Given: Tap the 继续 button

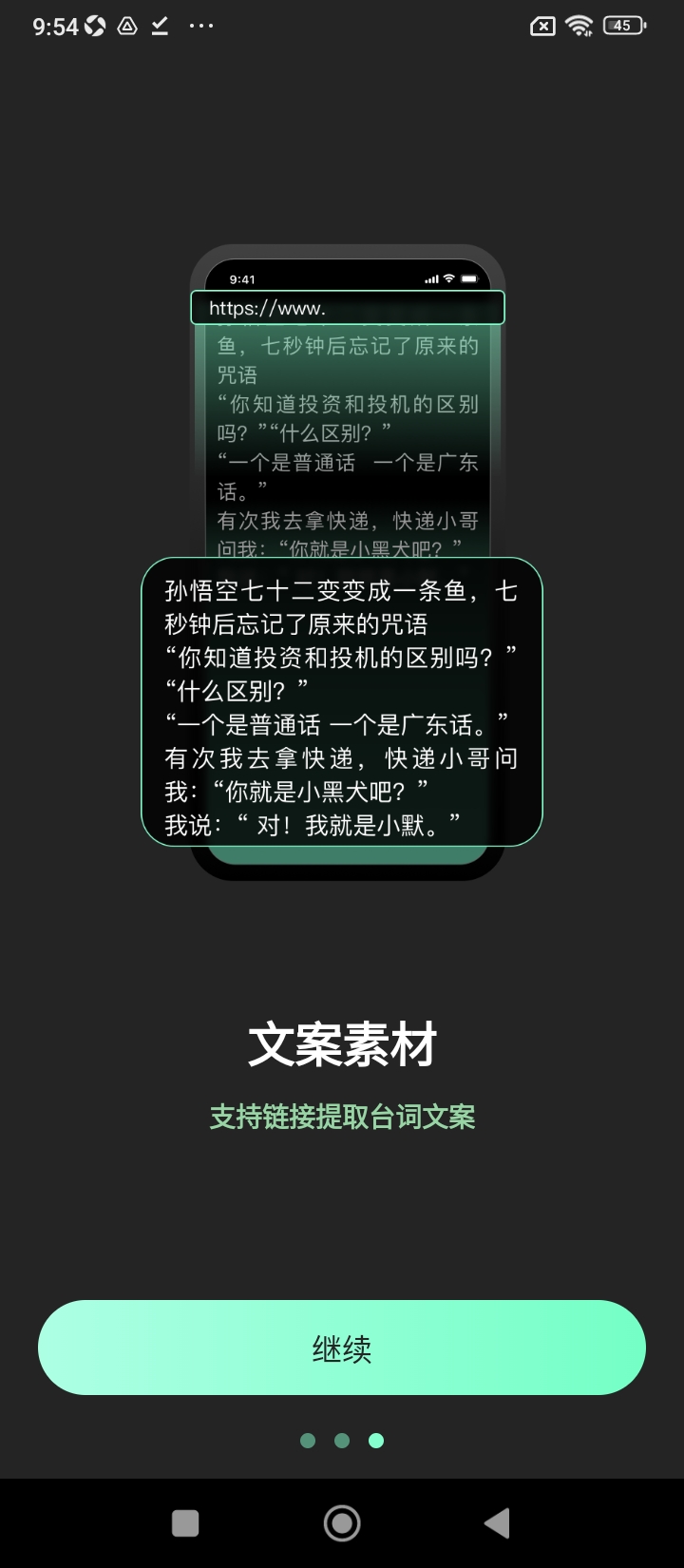Looking at the screenshot, I should (x=342, y=1348).
